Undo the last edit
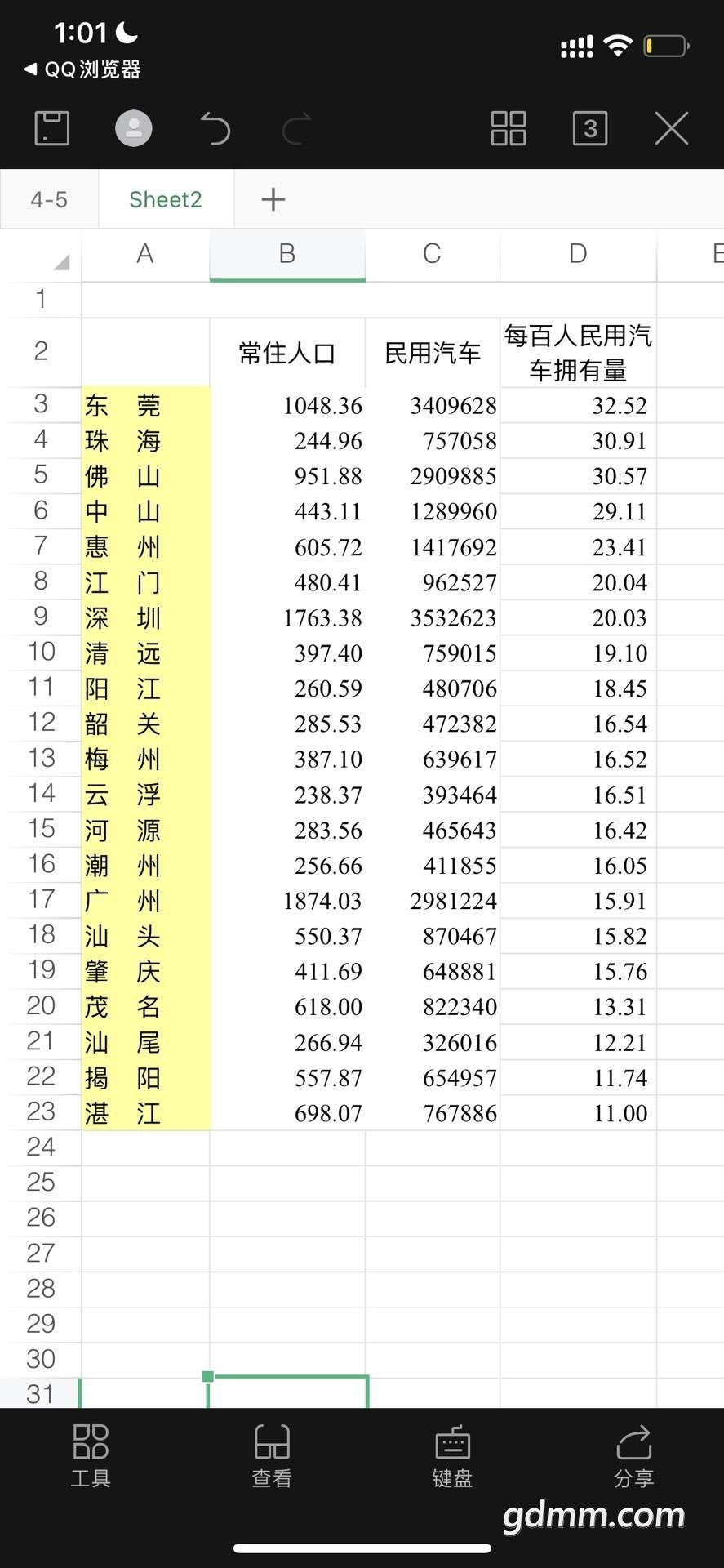Screen dimensions: 724x1568 (215, 128)
